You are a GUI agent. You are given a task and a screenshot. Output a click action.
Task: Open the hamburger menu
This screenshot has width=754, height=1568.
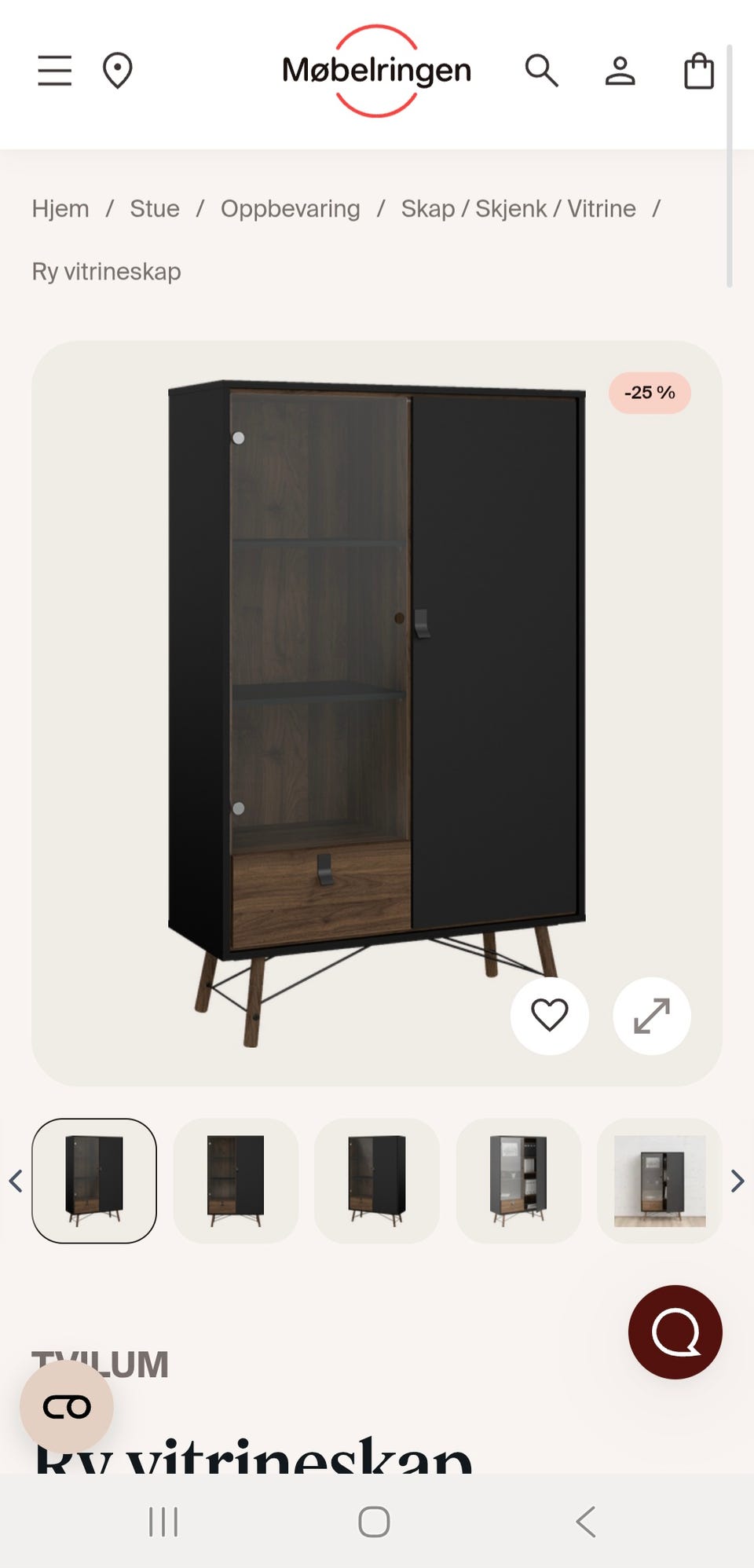click(55, 71)
